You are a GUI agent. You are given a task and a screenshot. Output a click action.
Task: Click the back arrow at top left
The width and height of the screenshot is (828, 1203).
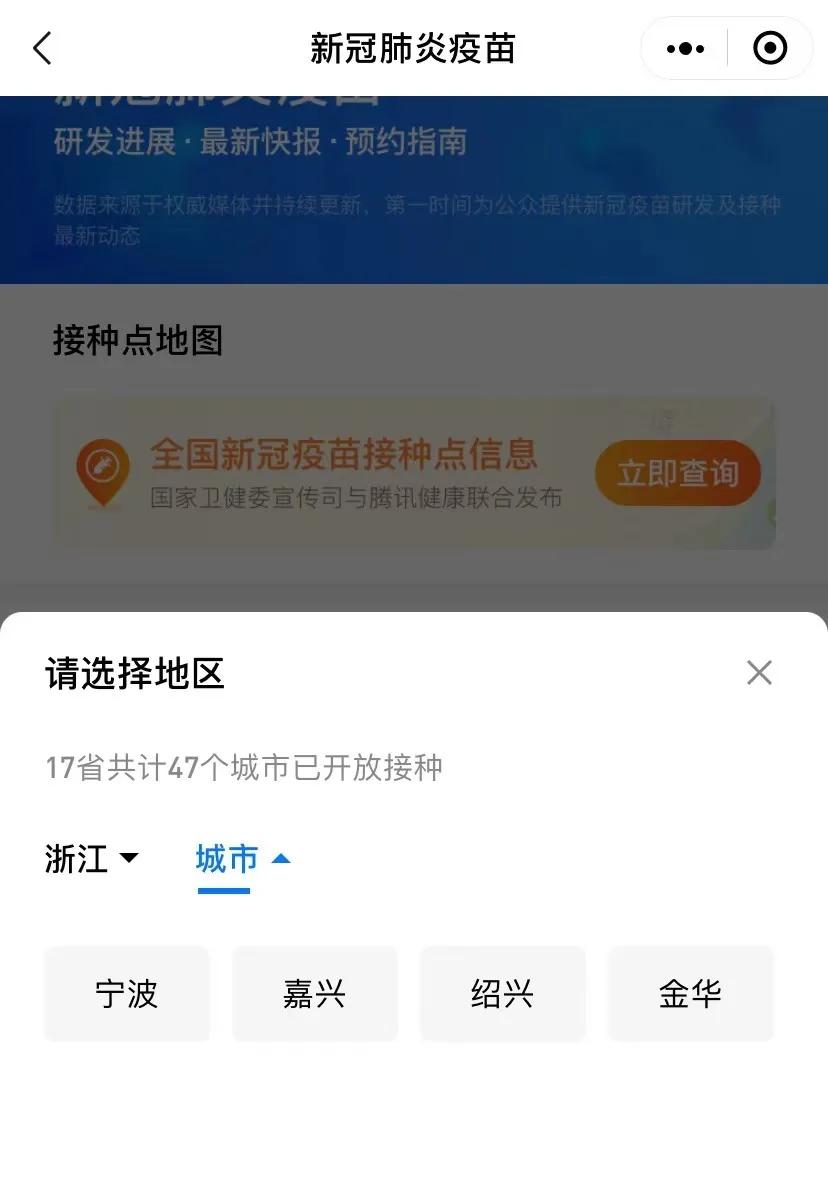click(x=40, y=47)
